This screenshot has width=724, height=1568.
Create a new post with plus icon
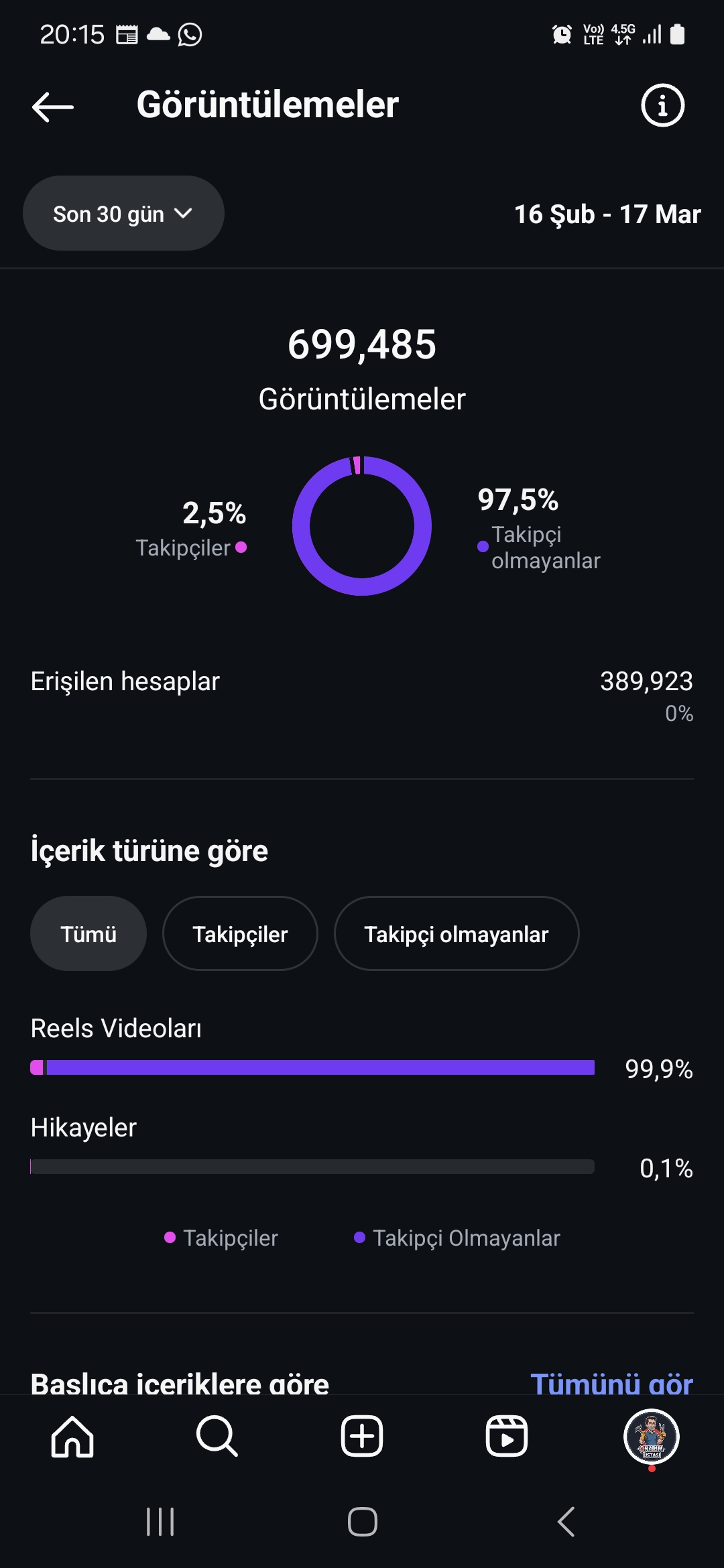362,1437
